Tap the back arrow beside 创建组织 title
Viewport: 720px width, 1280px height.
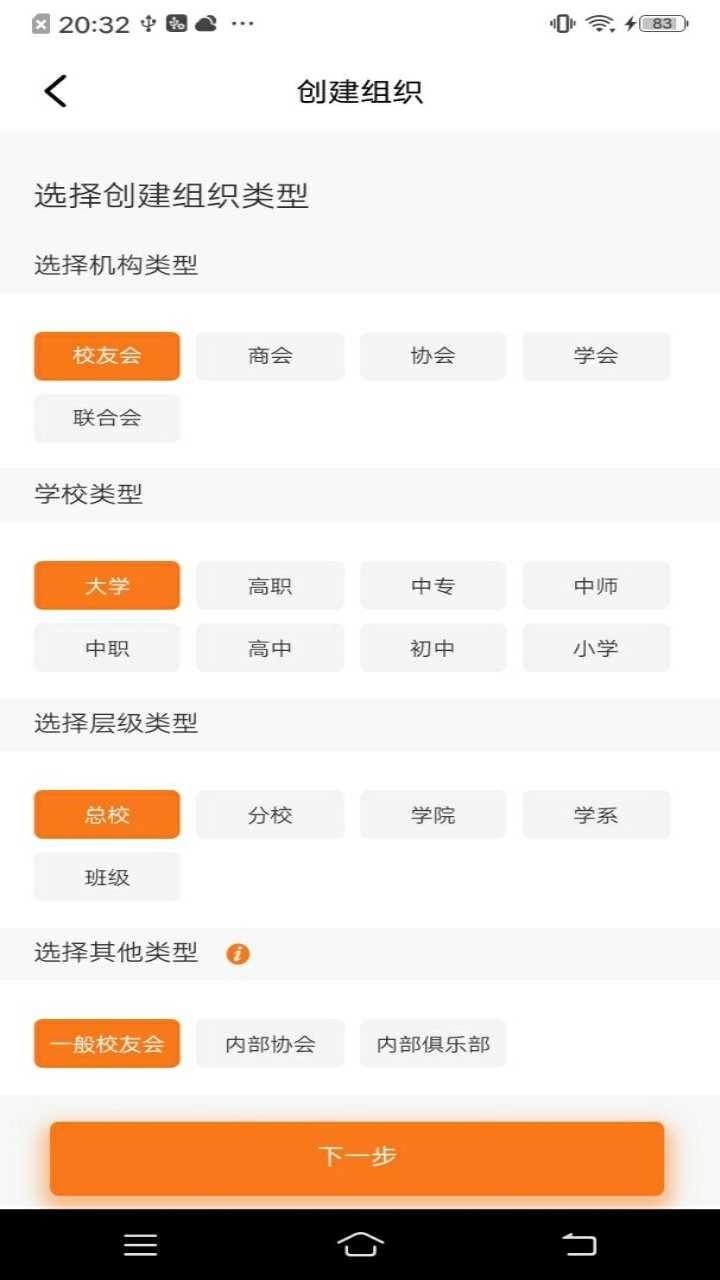pyautogui.click(x=55, y=90)
